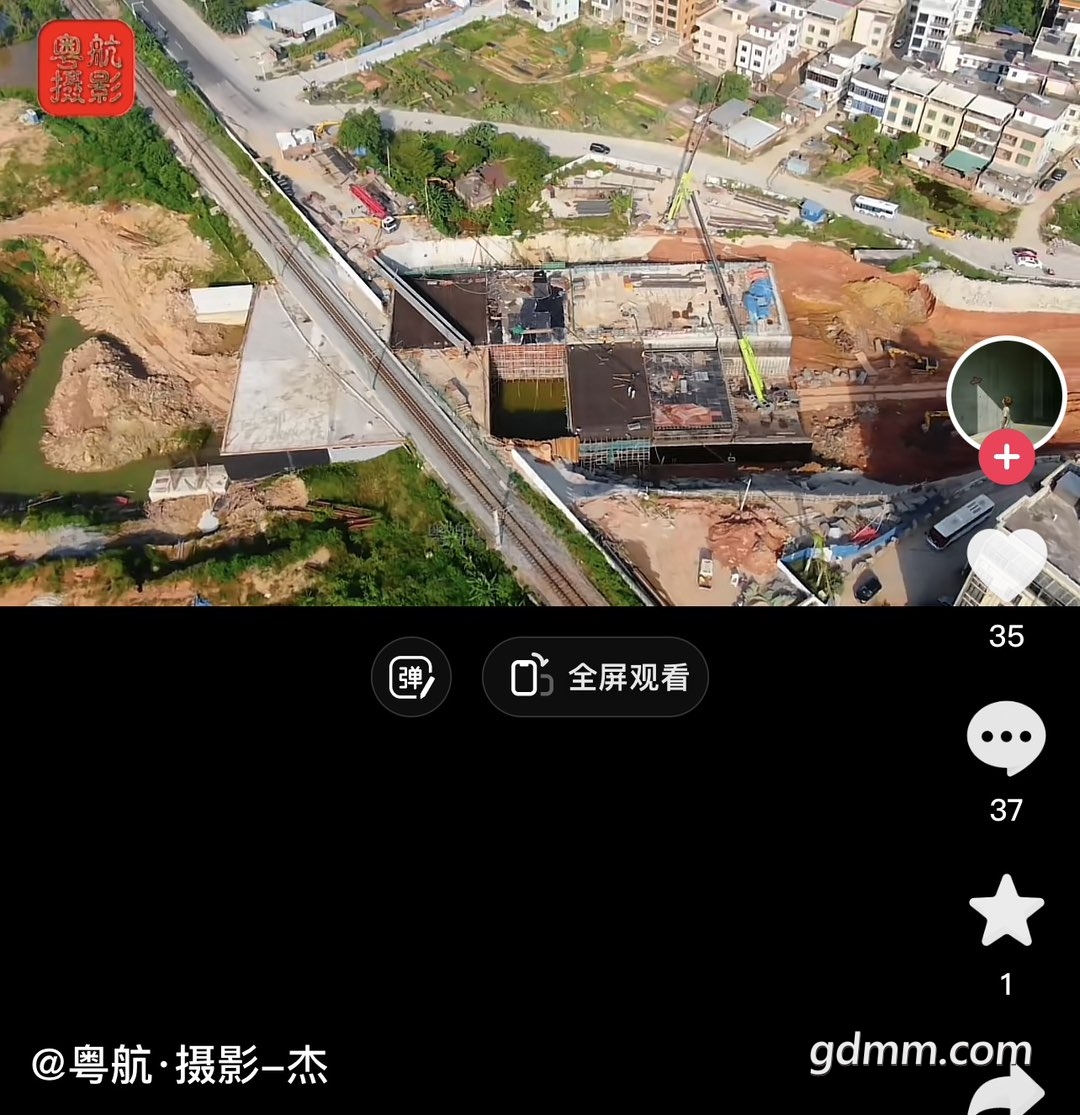The image size is (1080, 1115).
Task: Open the comments speech bubble
Action: [x=1006, y=737]
